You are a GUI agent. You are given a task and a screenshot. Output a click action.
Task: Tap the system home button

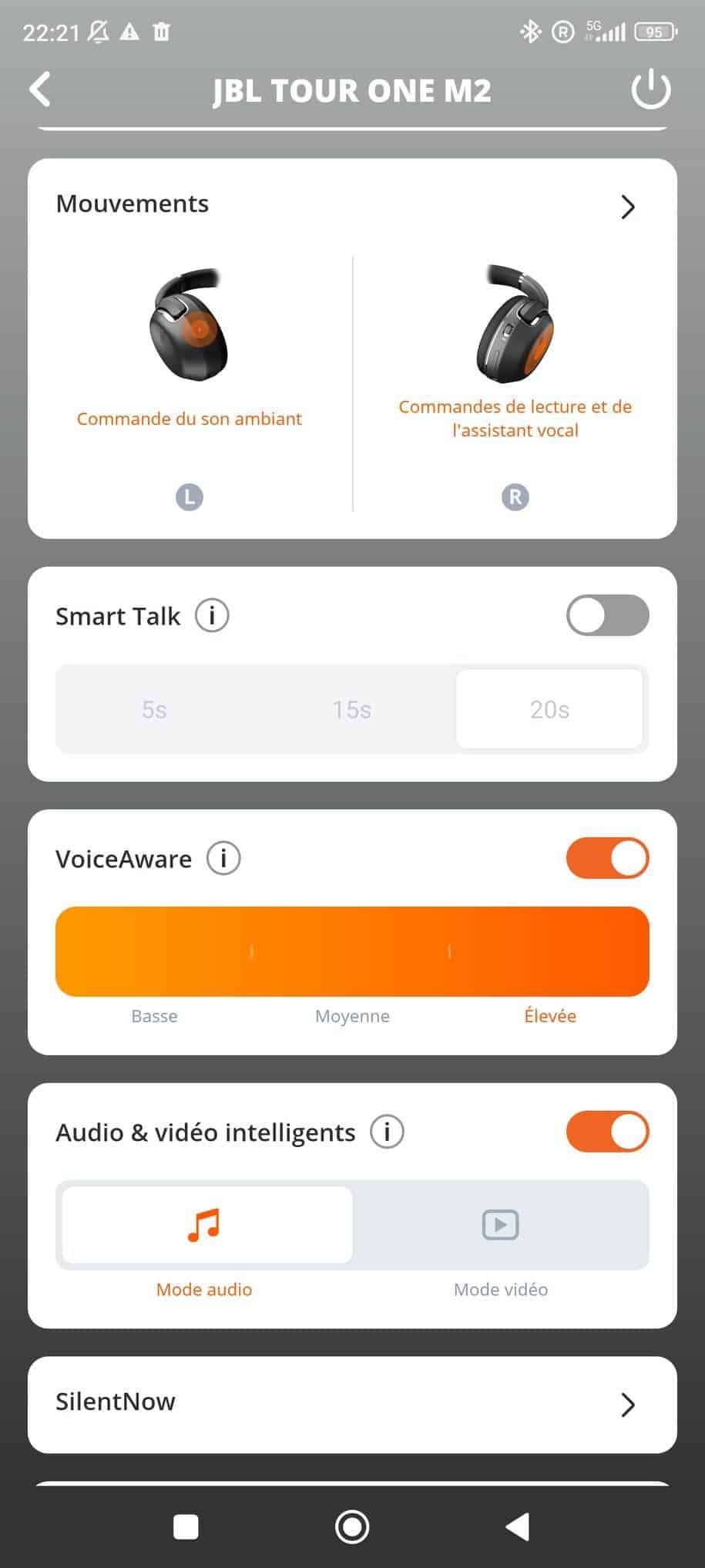[352, 1526]
